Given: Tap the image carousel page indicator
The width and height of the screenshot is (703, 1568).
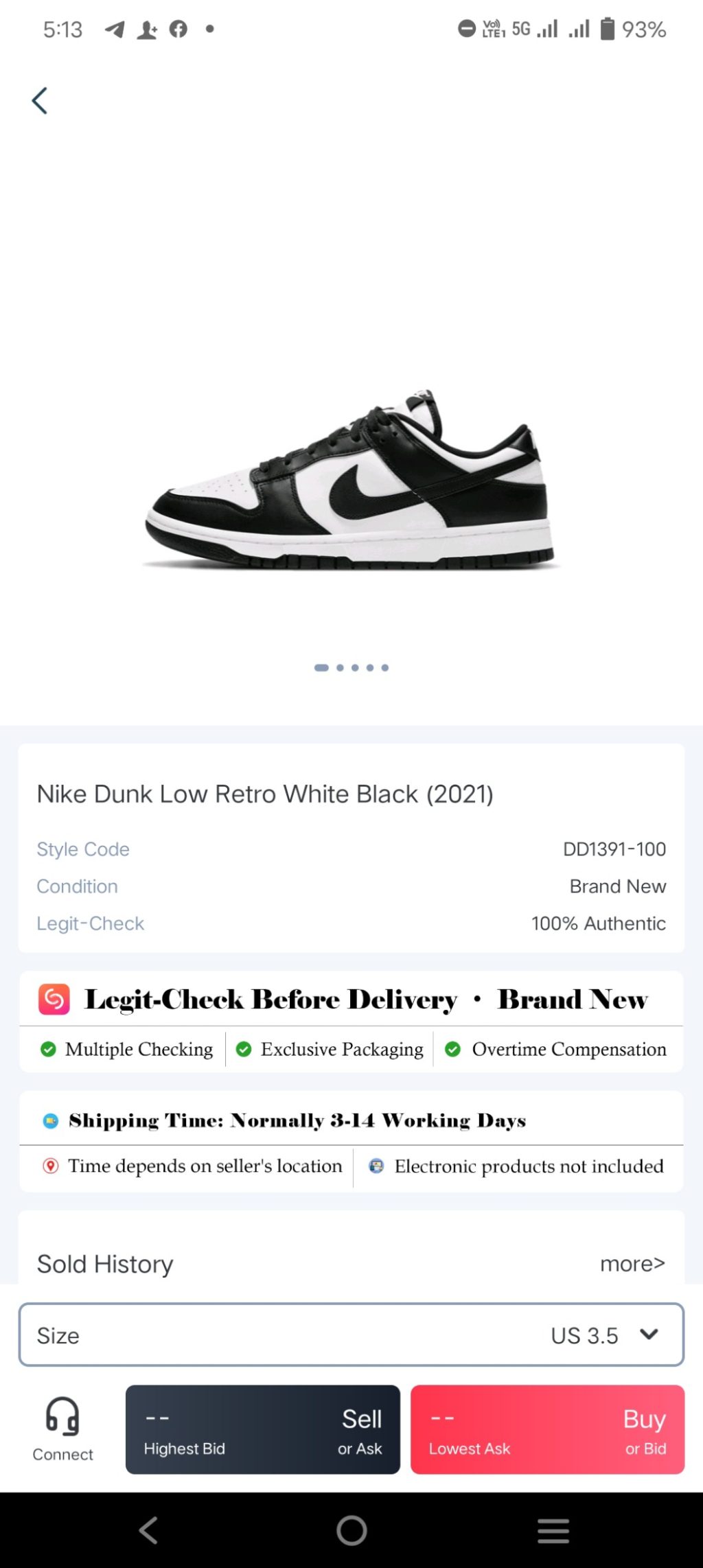Looking at the screenshot, I should pos(351,667).
